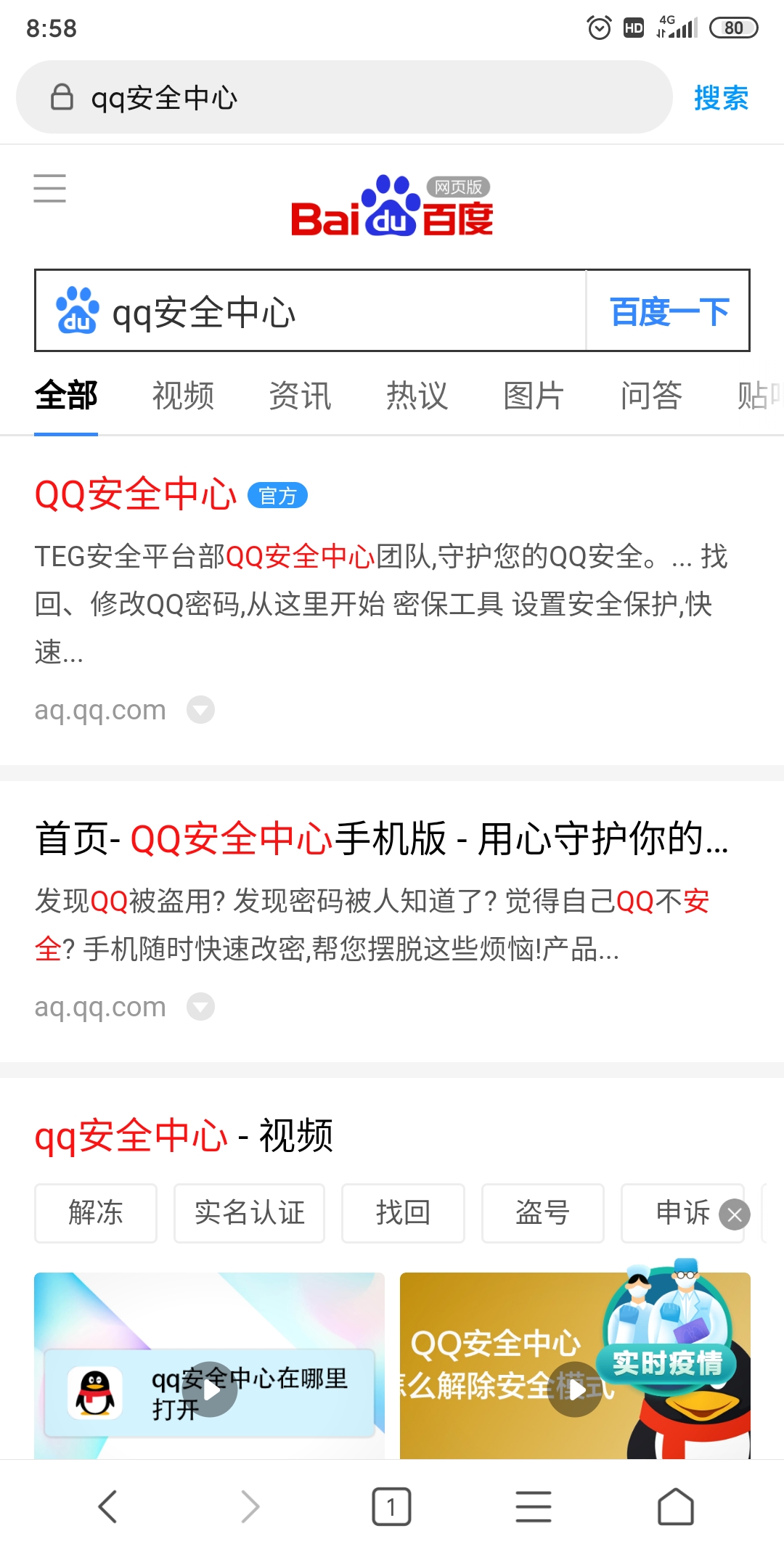This screenshot has height=1568, width=784.
Task: Open the browser home screen icon
Action: 674,1507
